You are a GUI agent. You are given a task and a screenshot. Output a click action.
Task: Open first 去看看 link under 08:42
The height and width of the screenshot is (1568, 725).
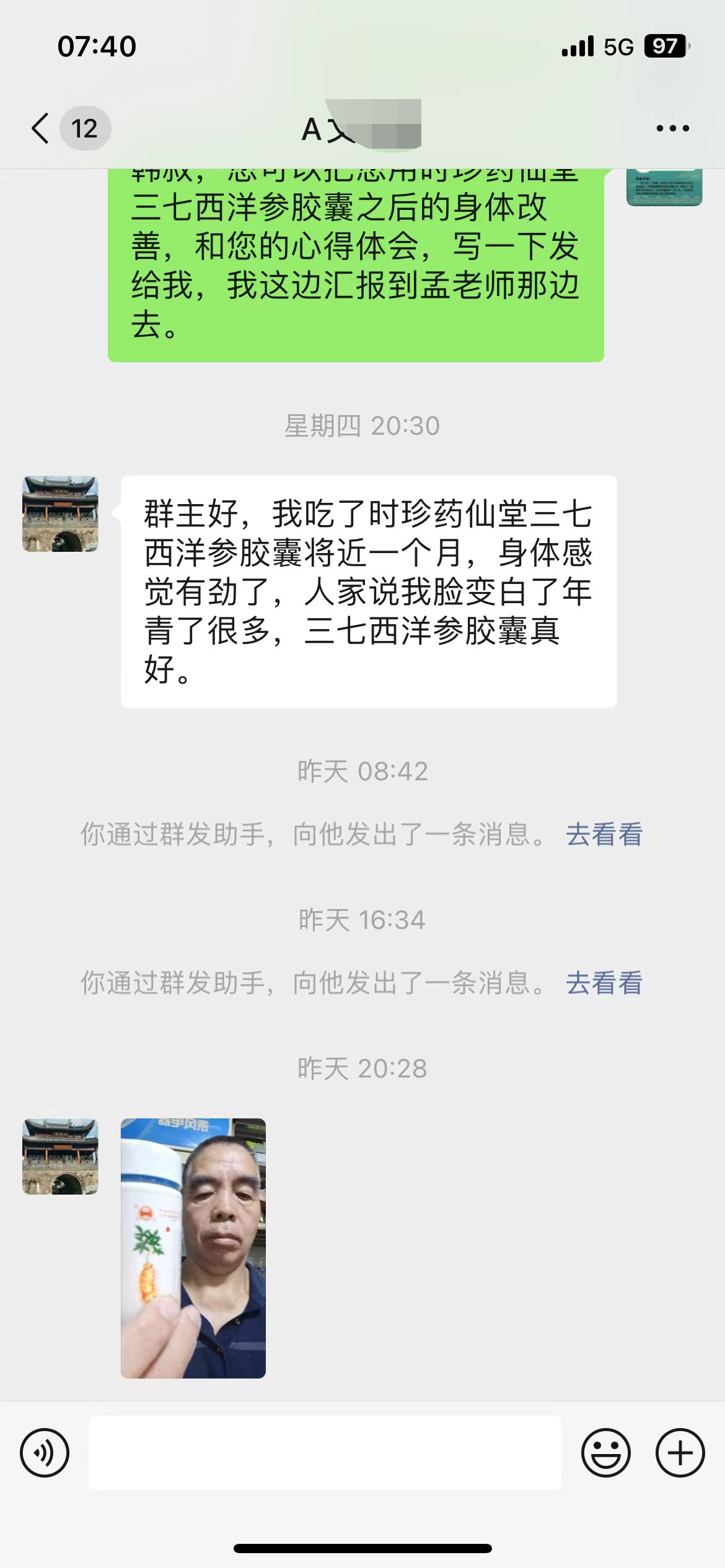click(x=605, y=835)
